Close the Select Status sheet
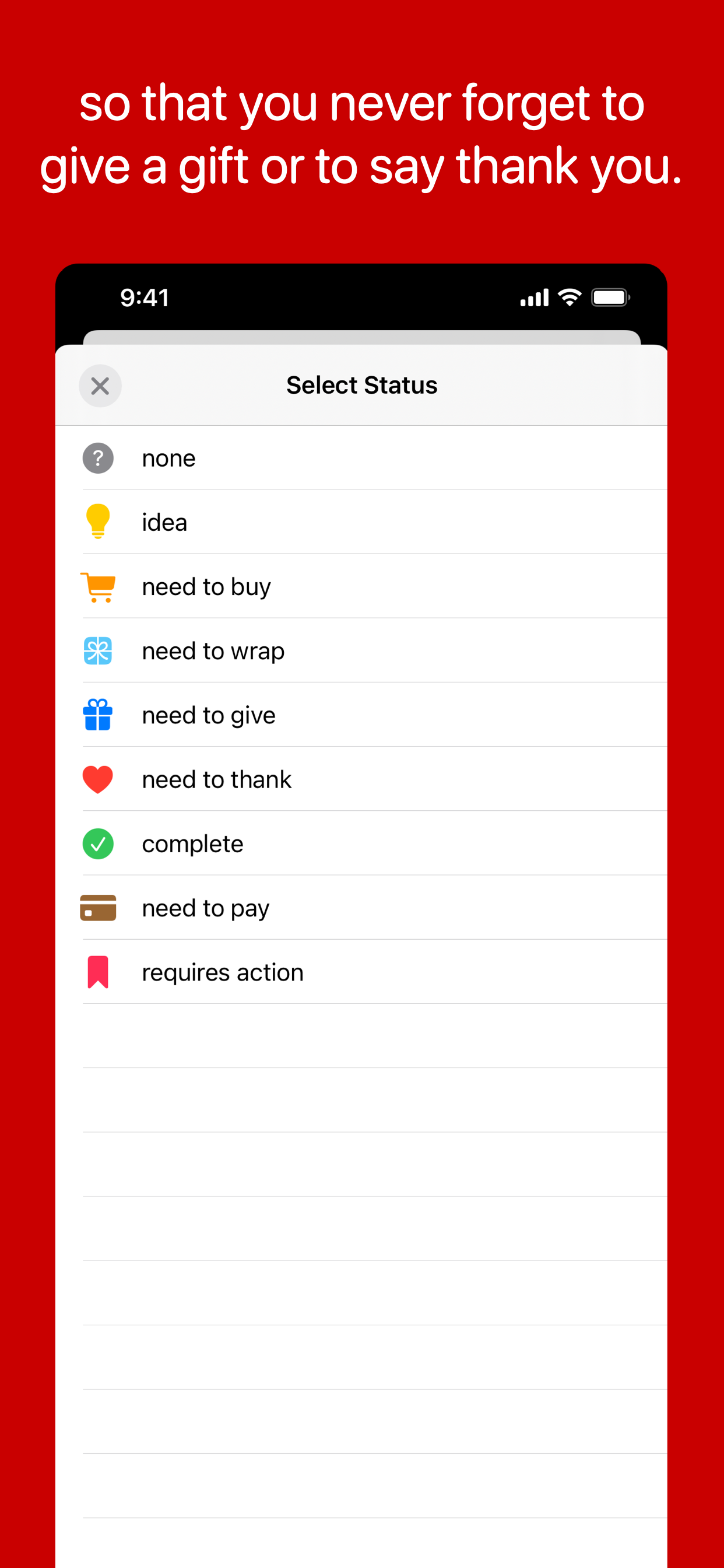 click(x=100, y=386)
